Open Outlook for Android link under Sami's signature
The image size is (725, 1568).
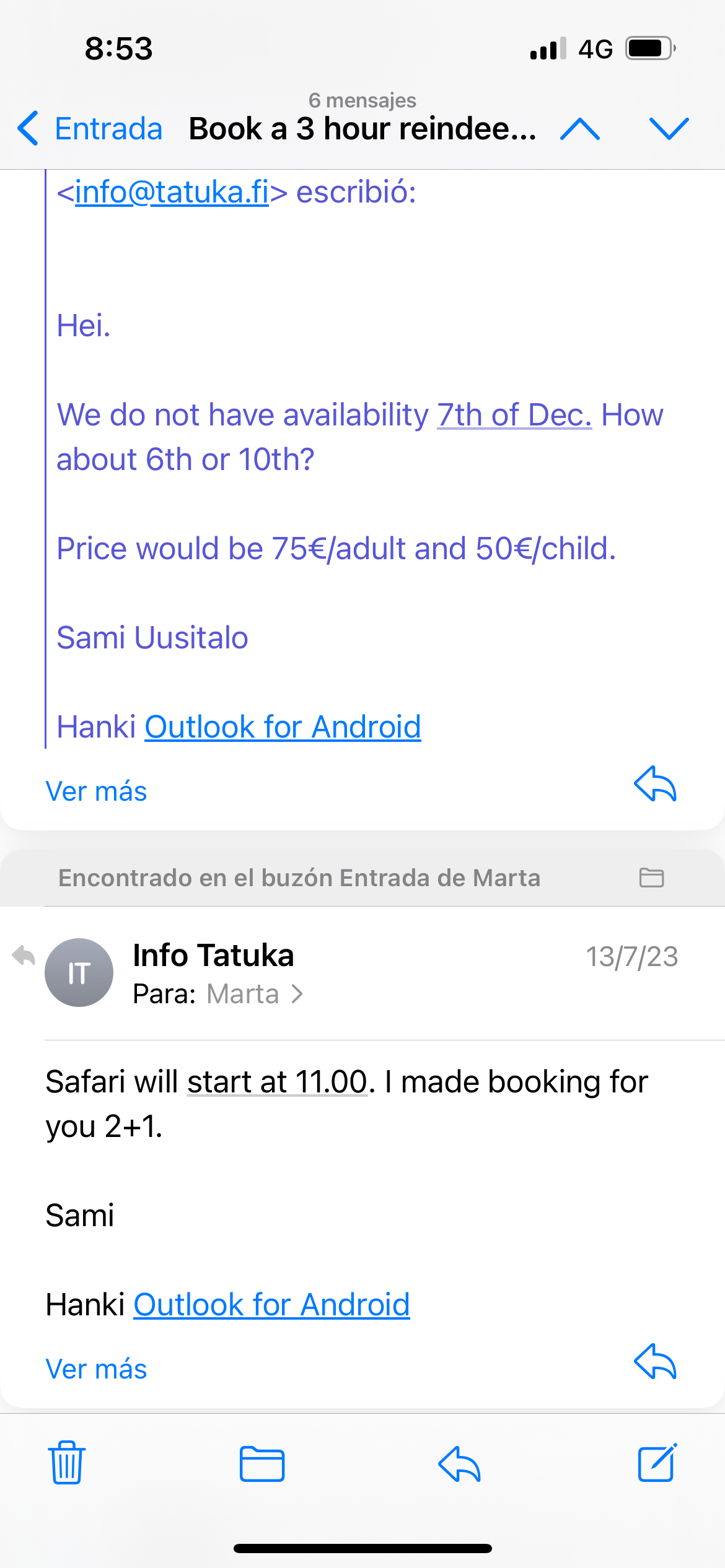click(271, 1305)
